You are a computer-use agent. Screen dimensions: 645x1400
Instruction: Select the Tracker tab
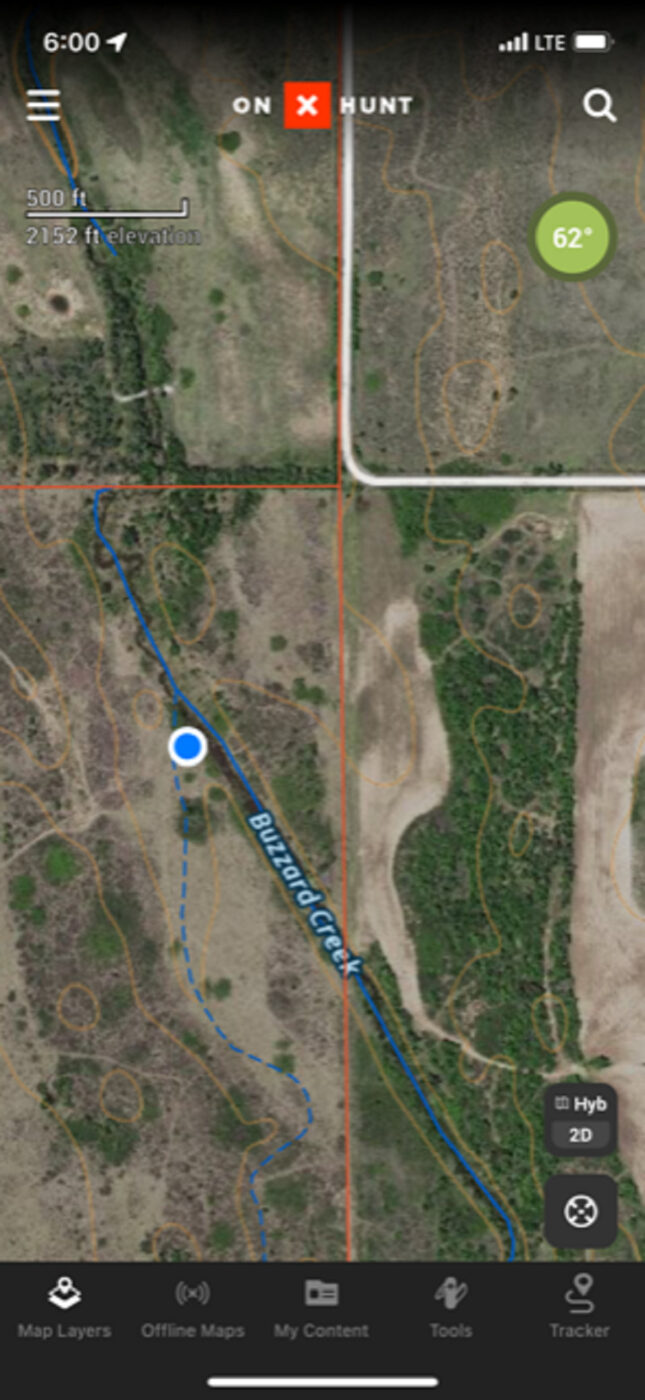(579, 1308)
